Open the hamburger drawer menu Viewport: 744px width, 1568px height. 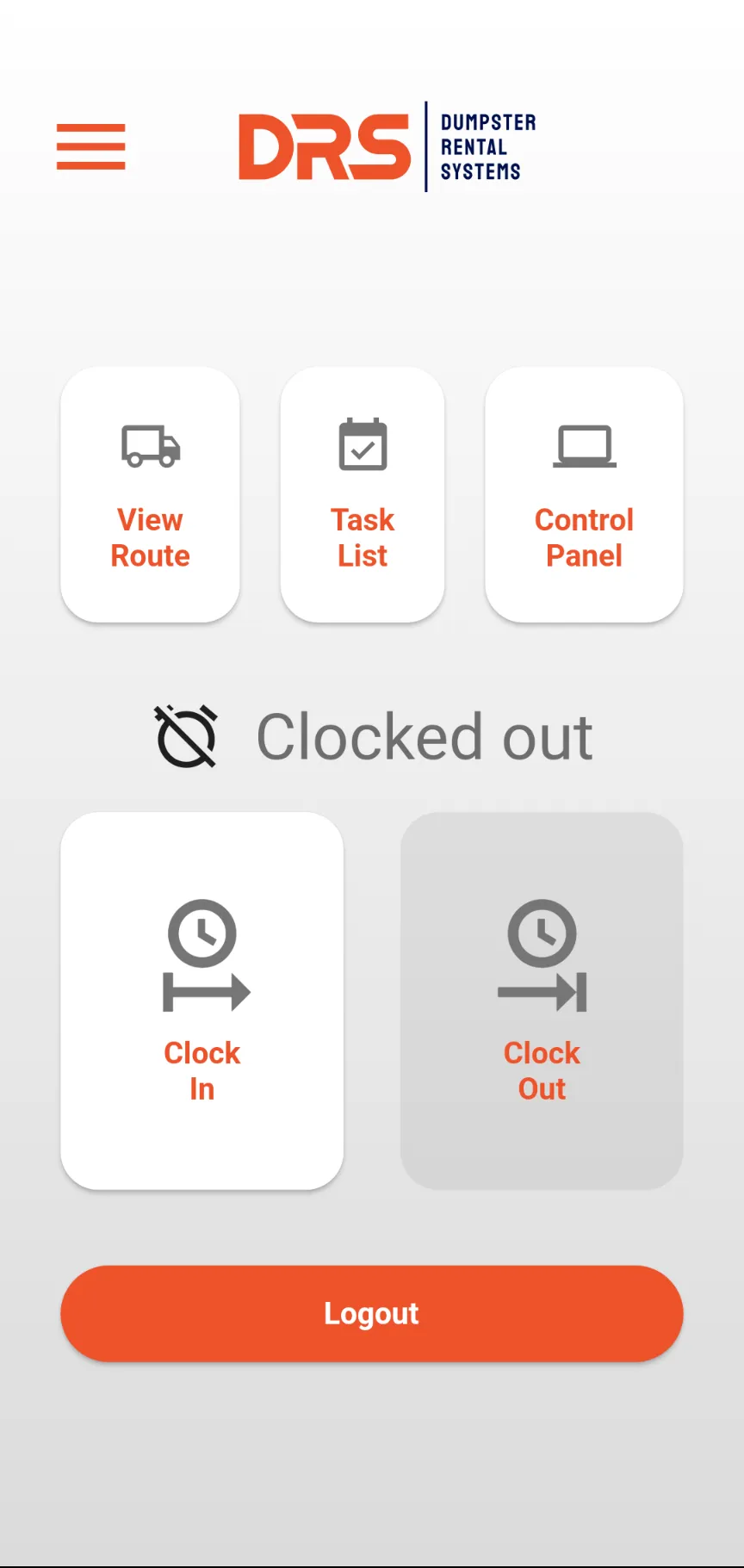click(91, 146)
